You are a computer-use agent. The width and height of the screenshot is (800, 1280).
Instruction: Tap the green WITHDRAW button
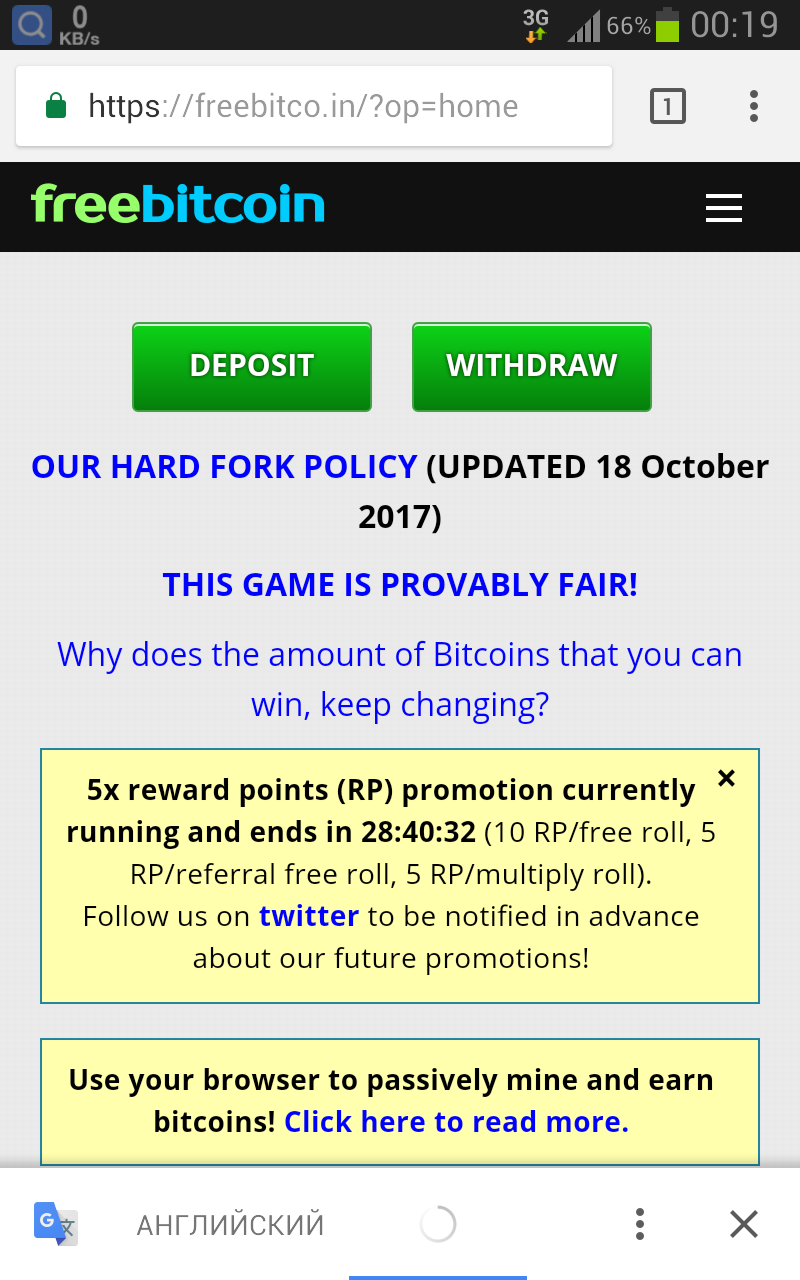531,366
